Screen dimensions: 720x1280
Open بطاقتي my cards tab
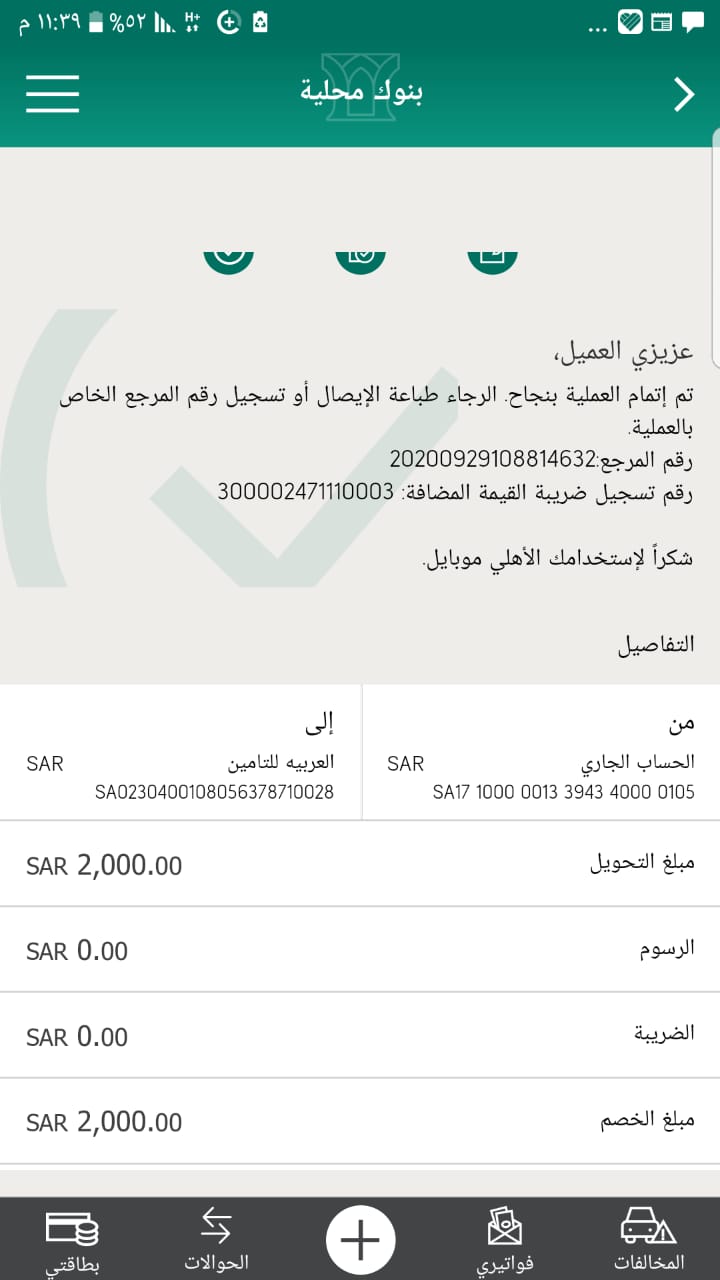coord(72,1240)
